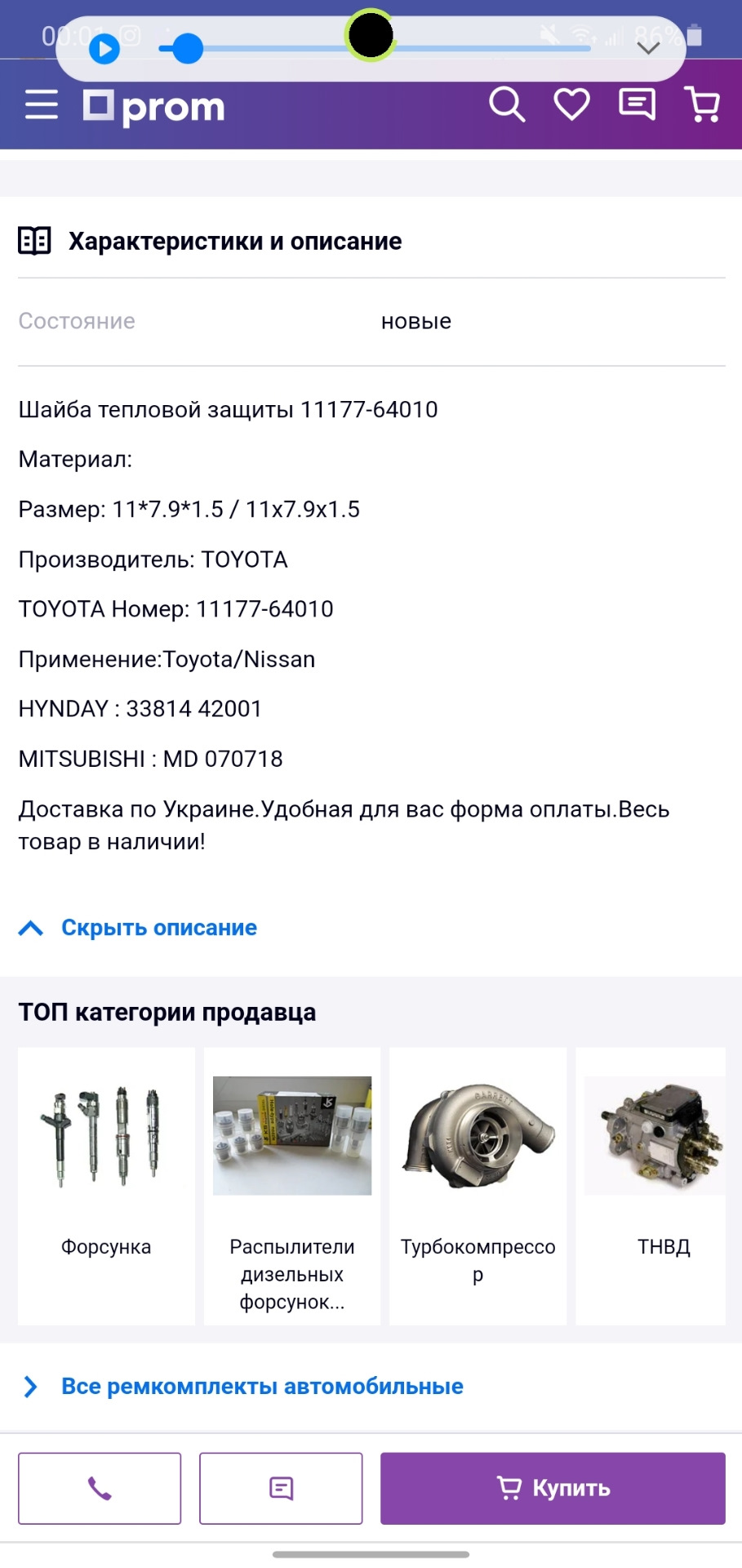Click the book icon next to Характеристики
This screenshot has height=1568, width=742.
tap(35, 240)
